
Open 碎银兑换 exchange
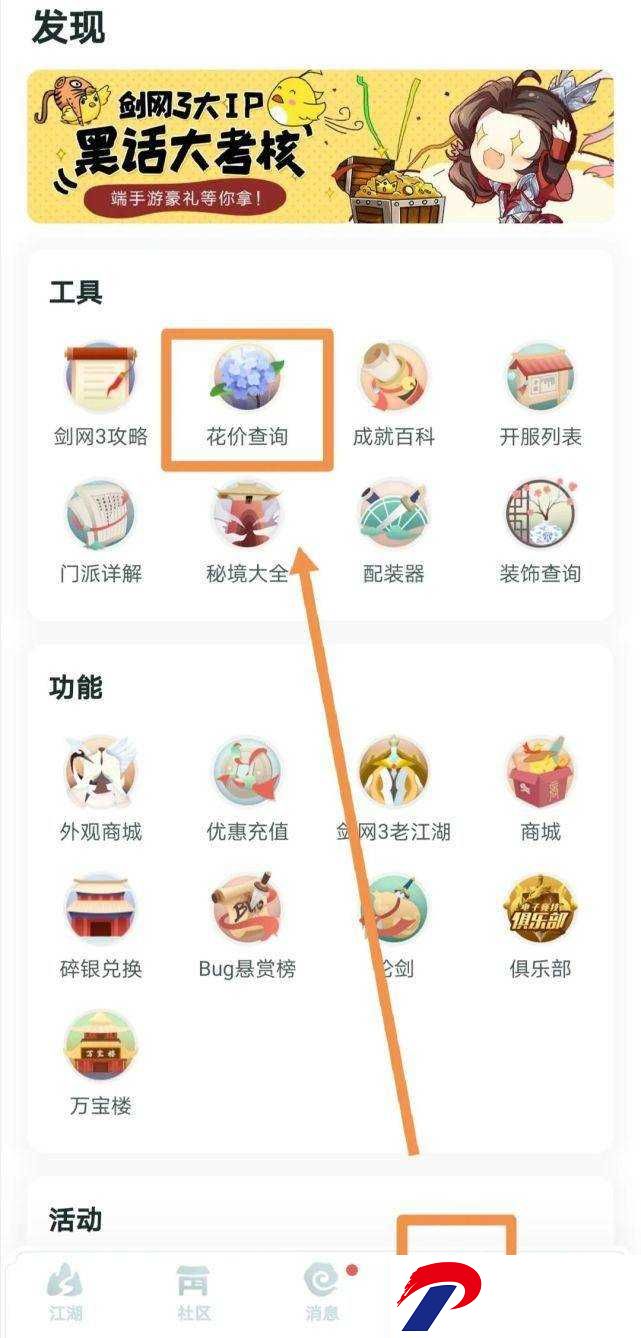coord(100,927)
